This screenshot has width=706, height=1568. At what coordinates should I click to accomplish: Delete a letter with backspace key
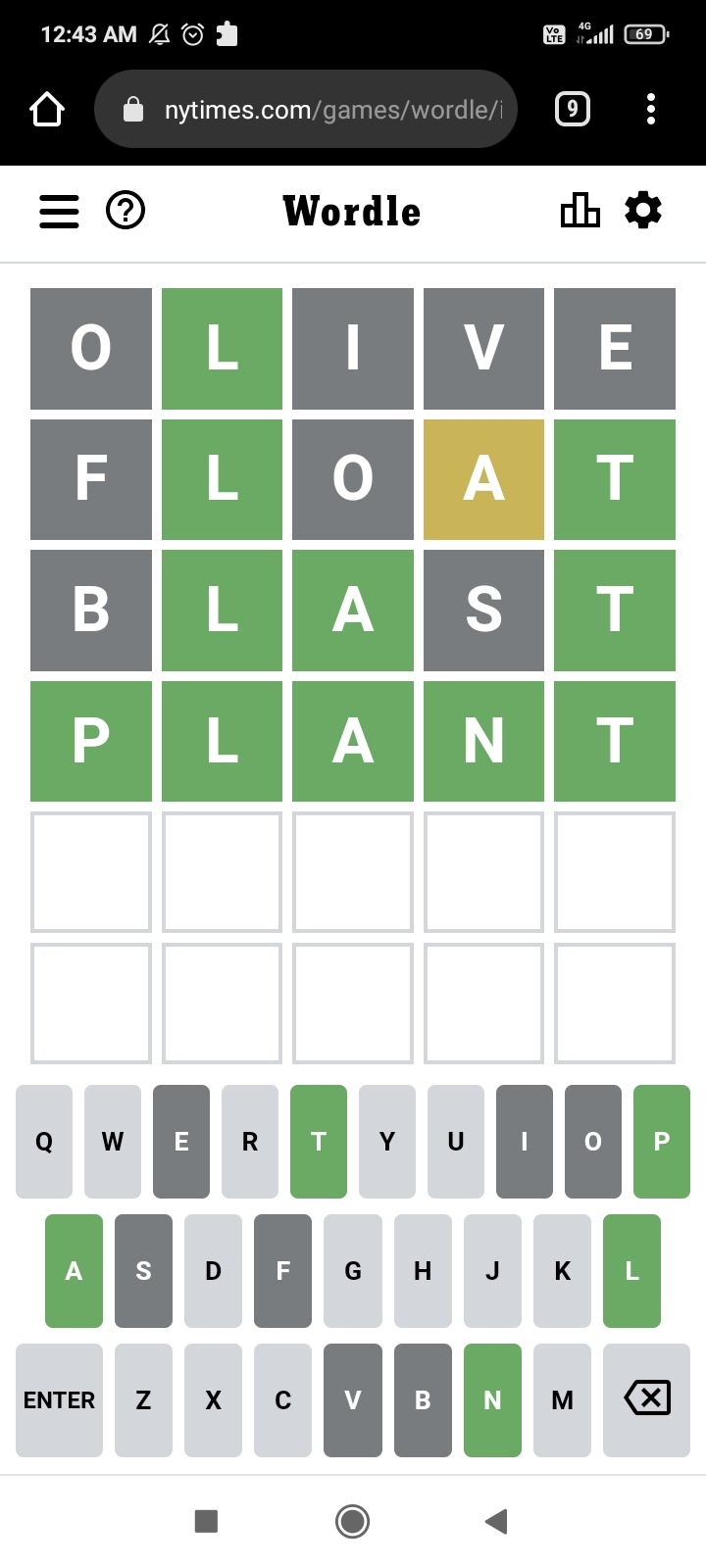coord(647,1399)
